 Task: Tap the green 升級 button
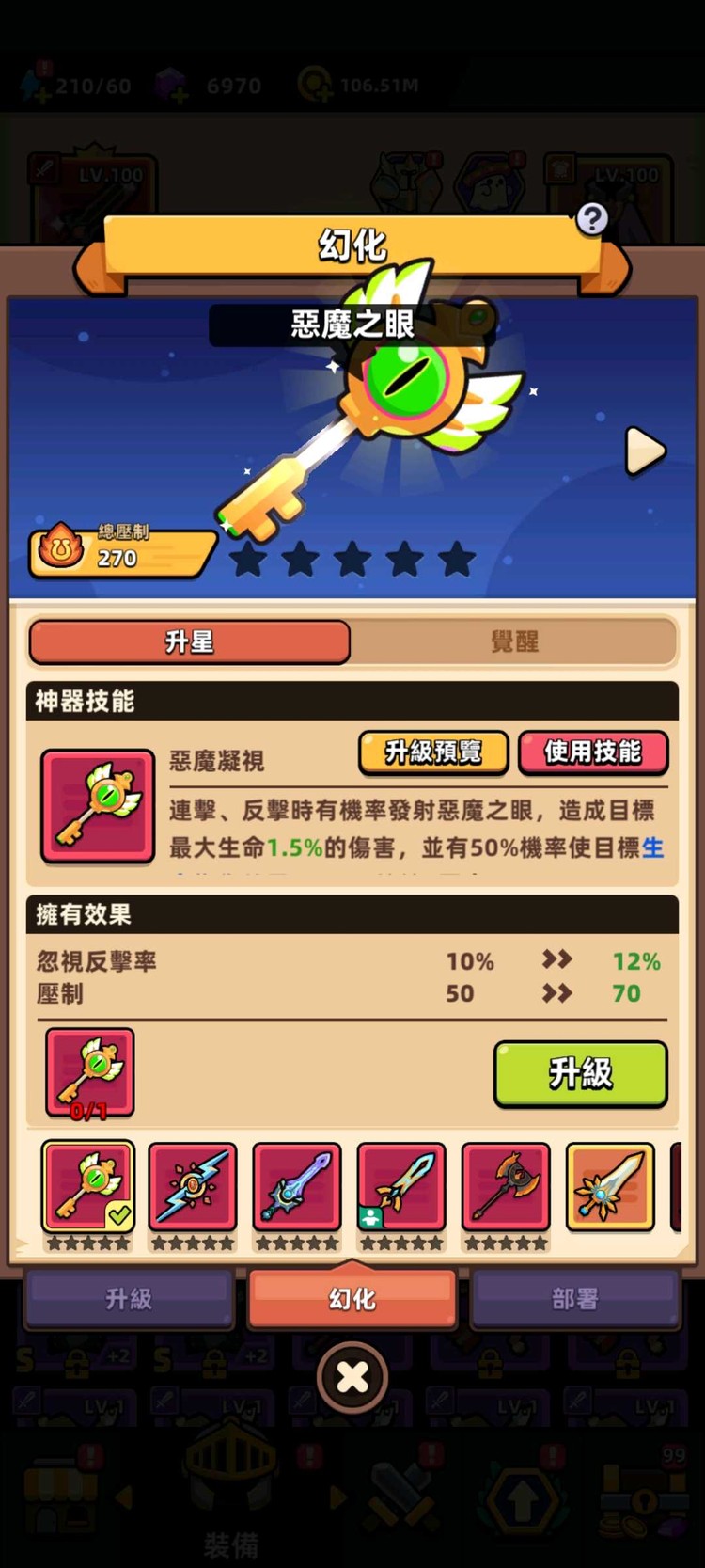pos(580,1073)
